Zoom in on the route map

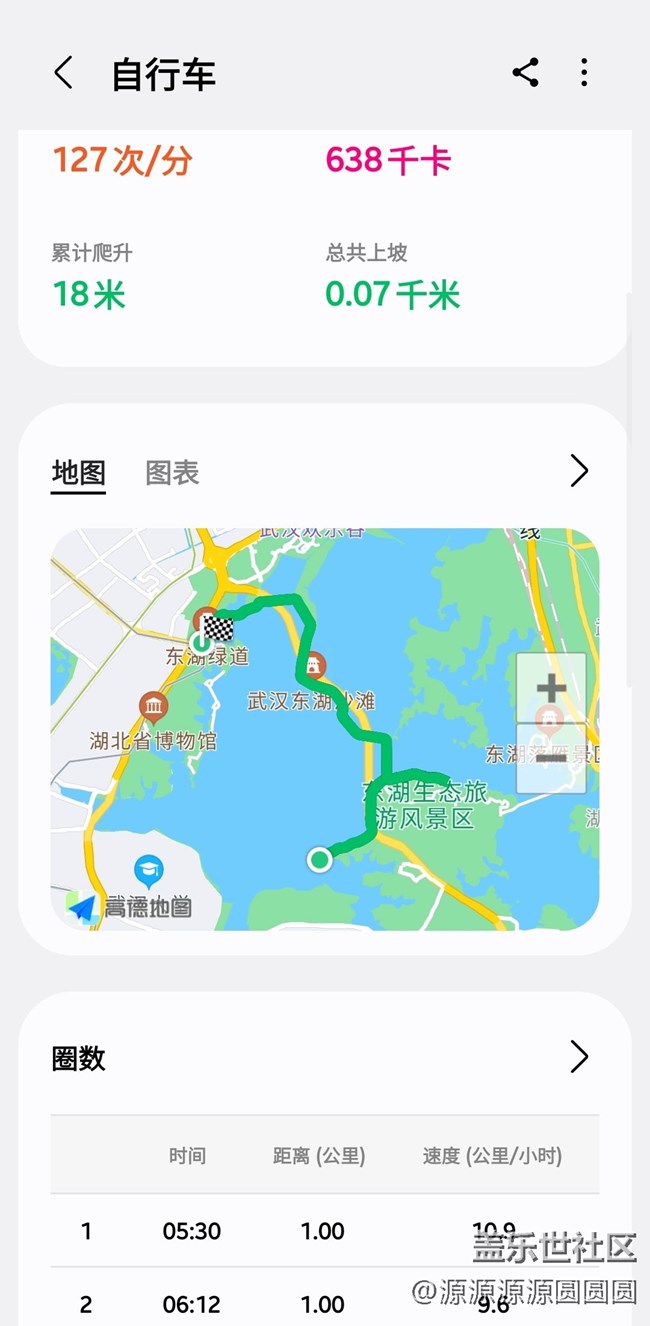pos(551,688)
